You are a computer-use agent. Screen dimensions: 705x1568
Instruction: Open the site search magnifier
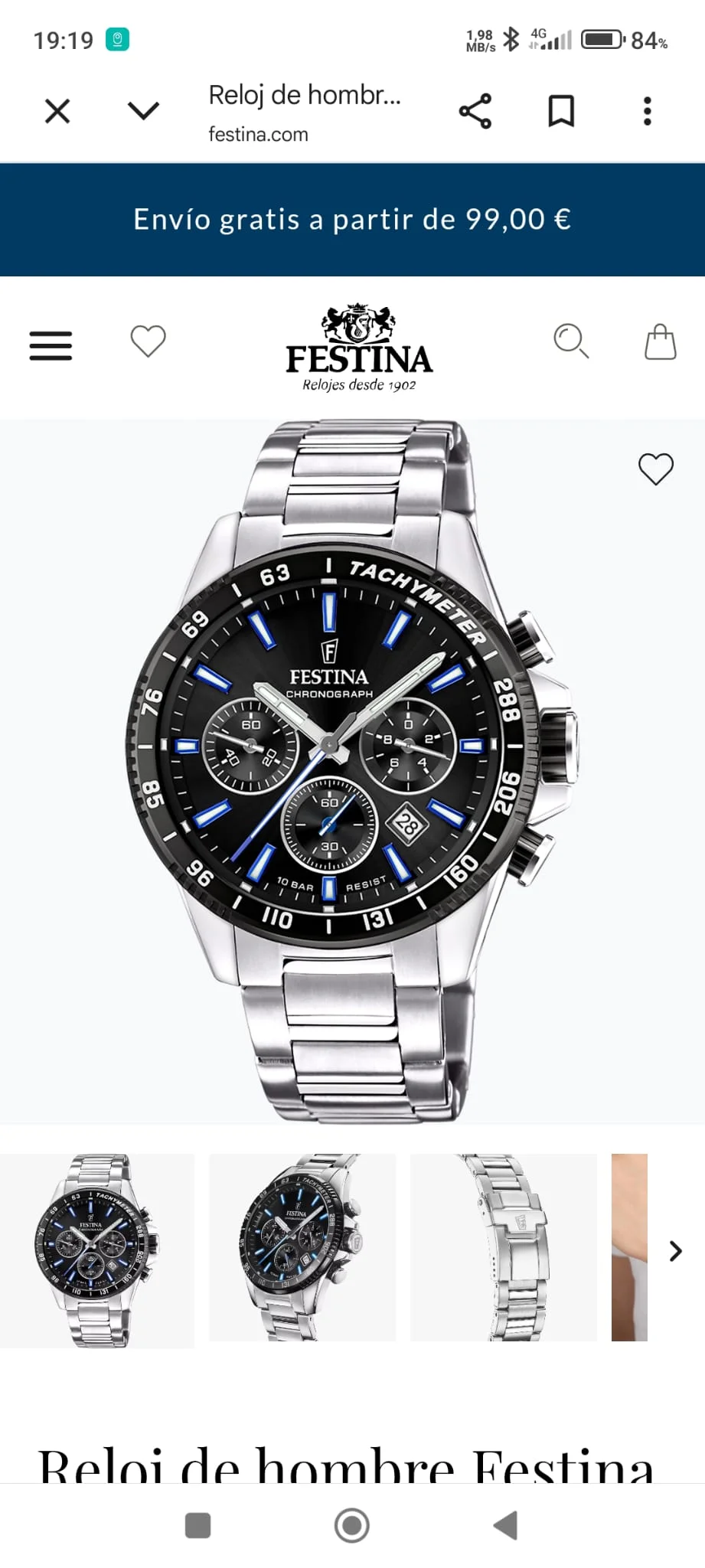click(571, 341)
